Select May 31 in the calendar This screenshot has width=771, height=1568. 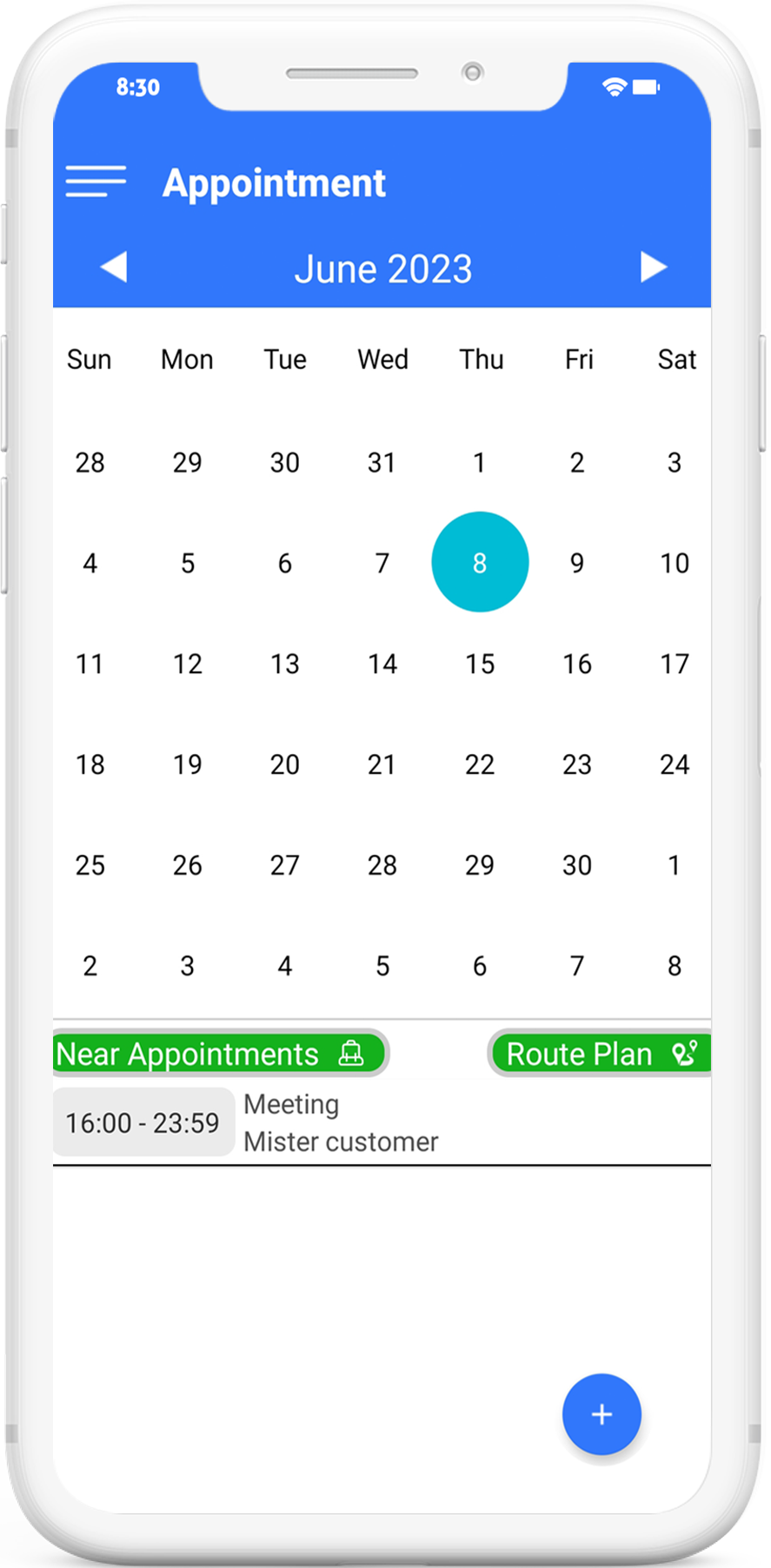coord(382,462)
